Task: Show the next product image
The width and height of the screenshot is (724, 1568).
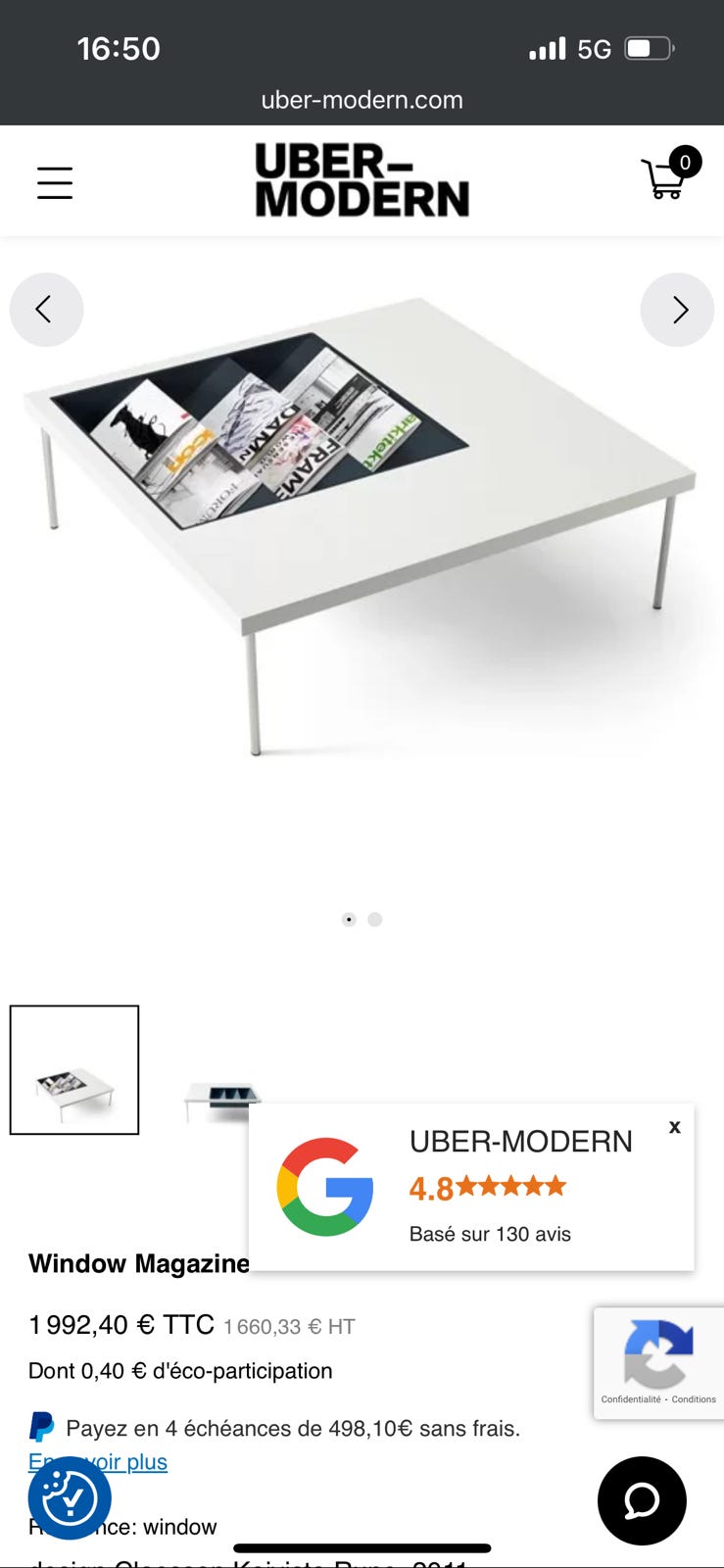Action: tap(677, 309)
